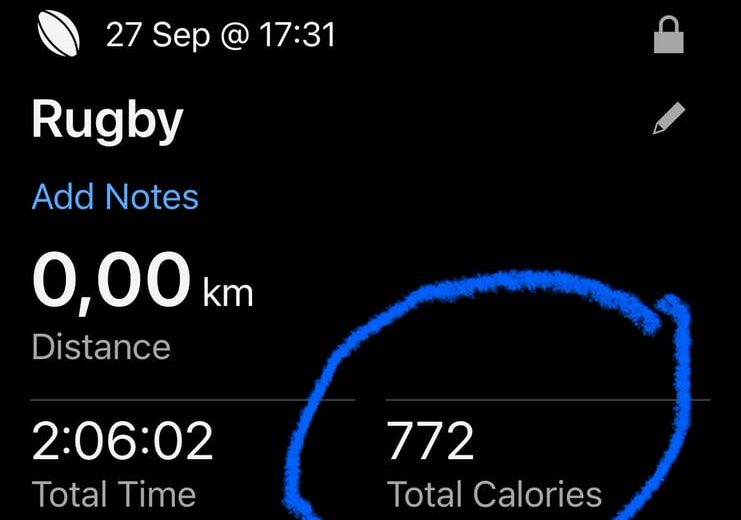
Task: Tap Add Notes link
Action: tap(115, 196)
